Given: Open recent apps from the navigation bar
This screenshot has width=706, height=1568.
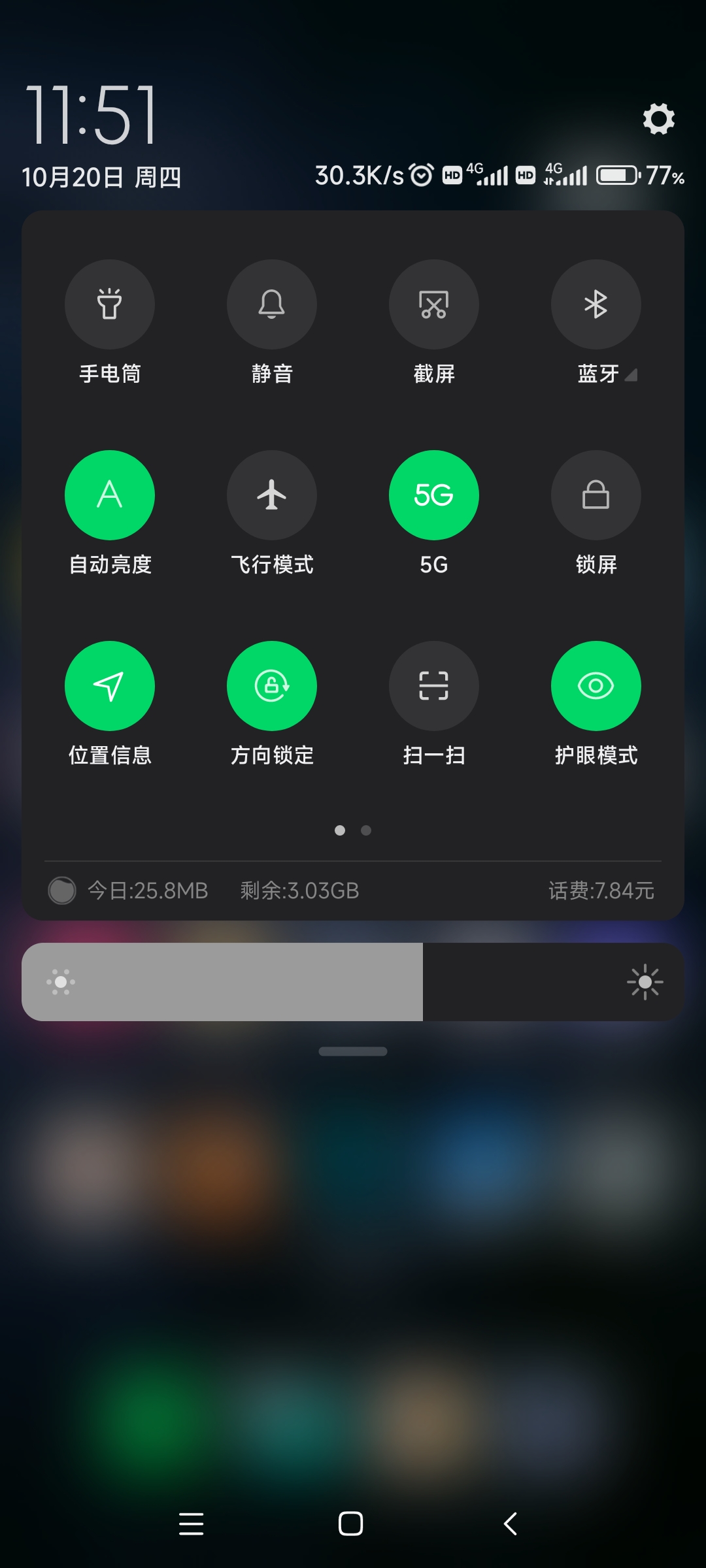Looking at the screenshot, I should [x=192, y=1524].
